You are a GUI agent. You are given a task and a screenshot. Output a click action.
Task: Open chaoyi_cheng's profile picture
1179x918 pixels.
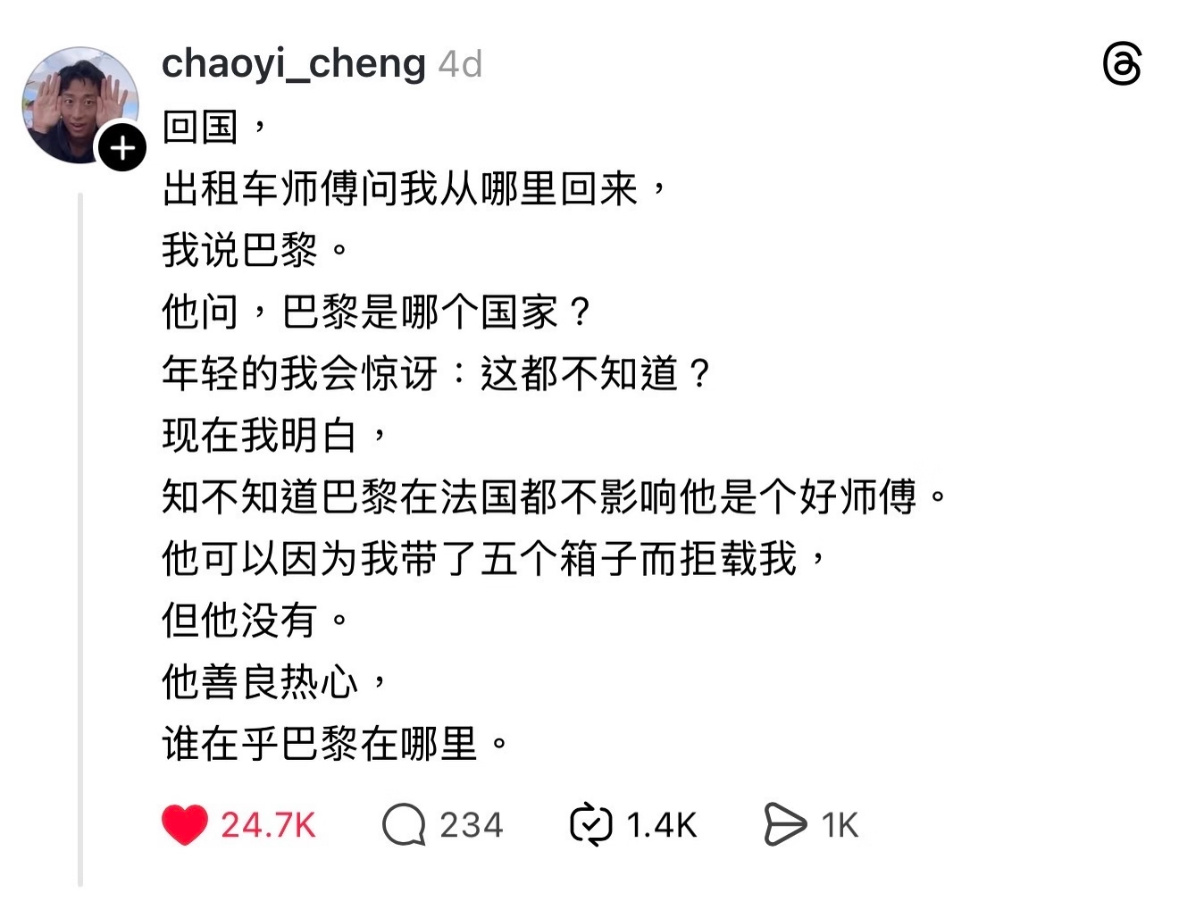click(77, 103)
